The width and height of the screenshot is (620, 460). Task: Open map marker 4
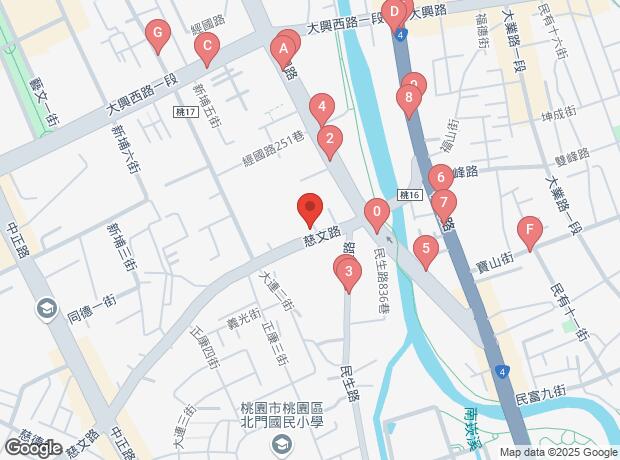click(x=321, y=106)
